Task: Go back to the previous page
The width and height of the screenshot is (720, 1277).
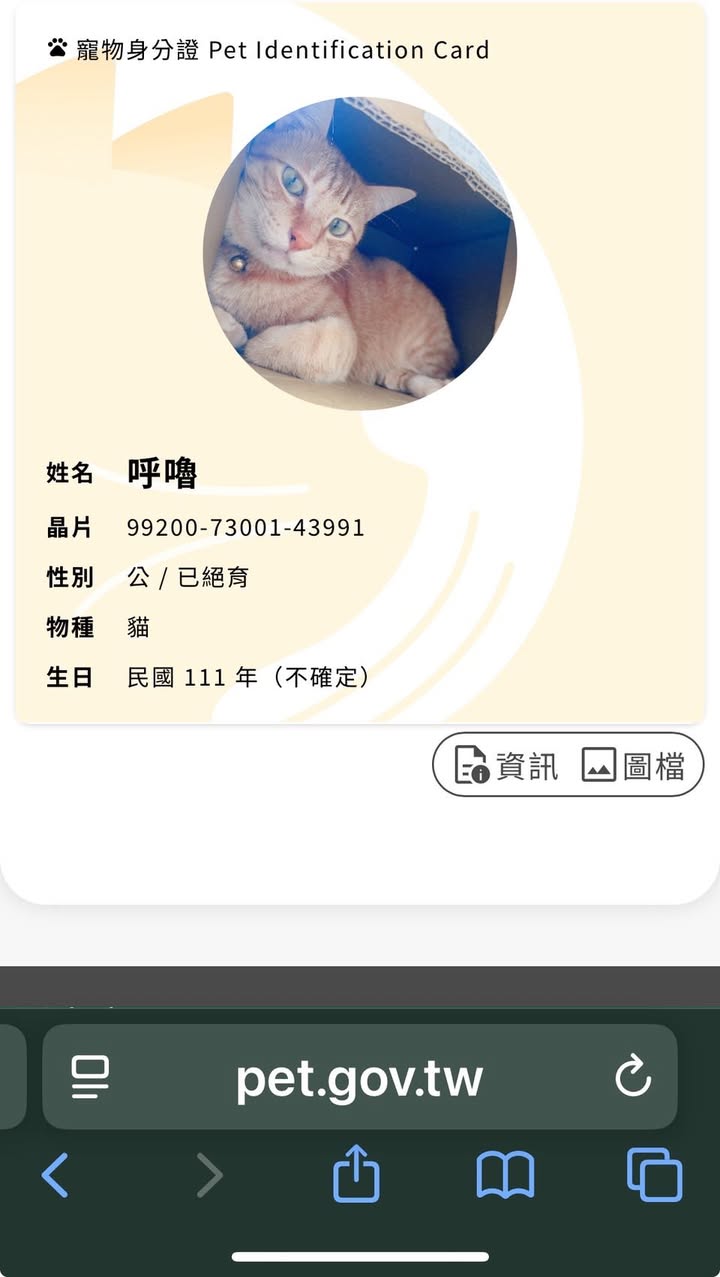Action: point(55,1175)
